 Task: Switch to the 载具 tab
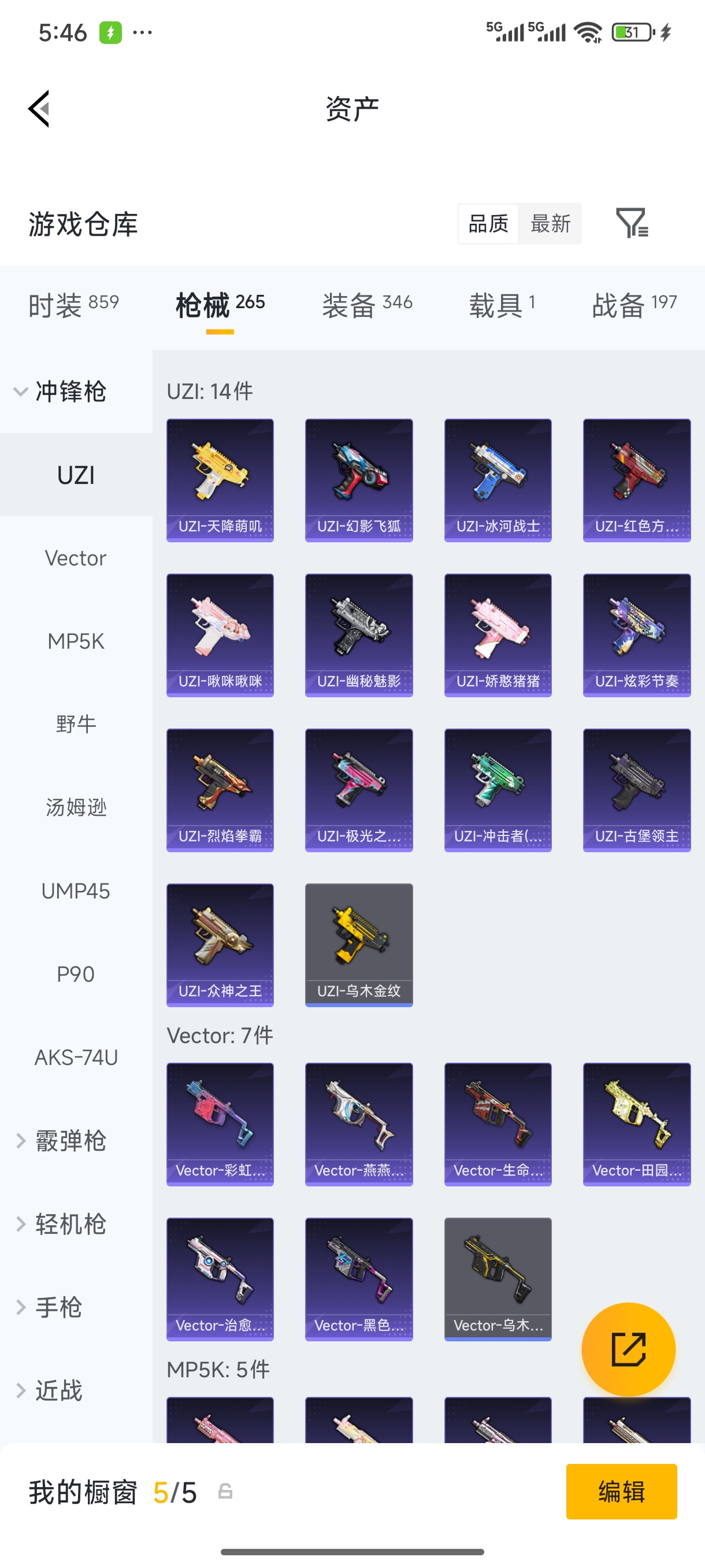pos(501,304)
